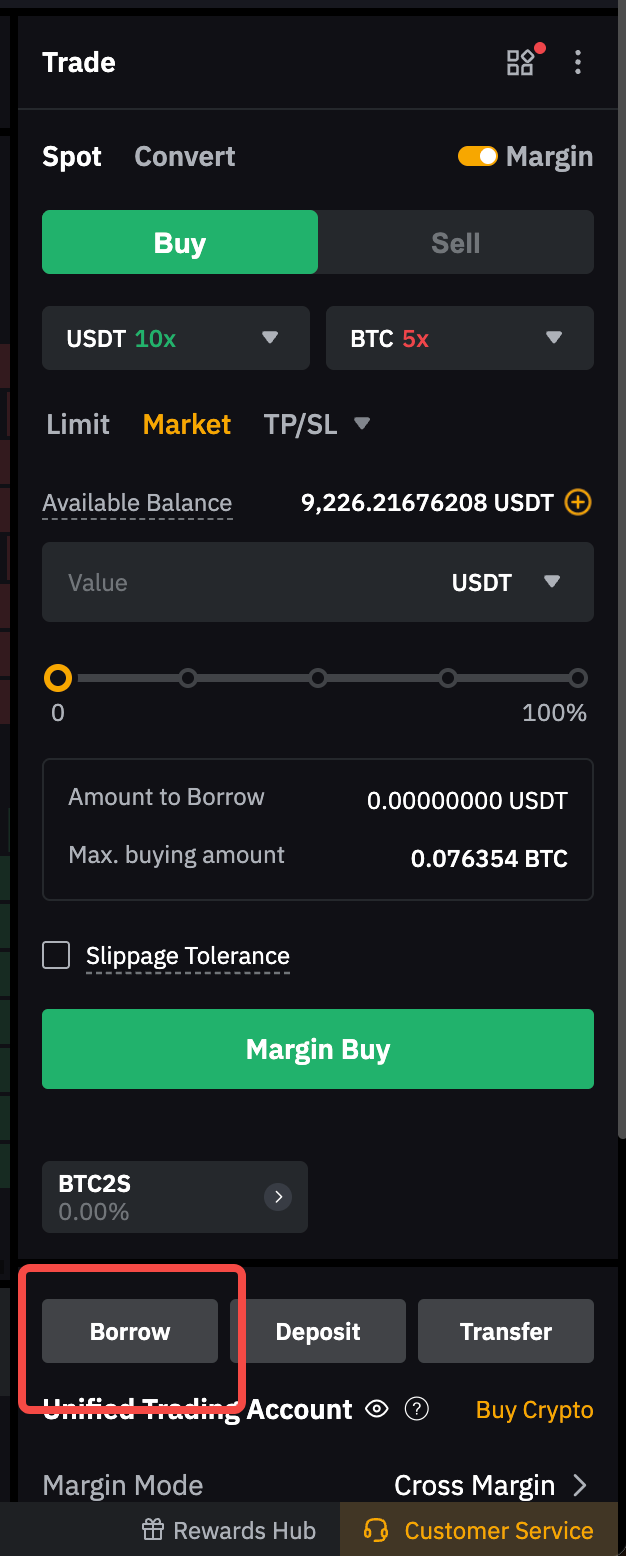Tap the Borrow button
This screenshot has height=1556, width=626.
[x=130, y=1331]
